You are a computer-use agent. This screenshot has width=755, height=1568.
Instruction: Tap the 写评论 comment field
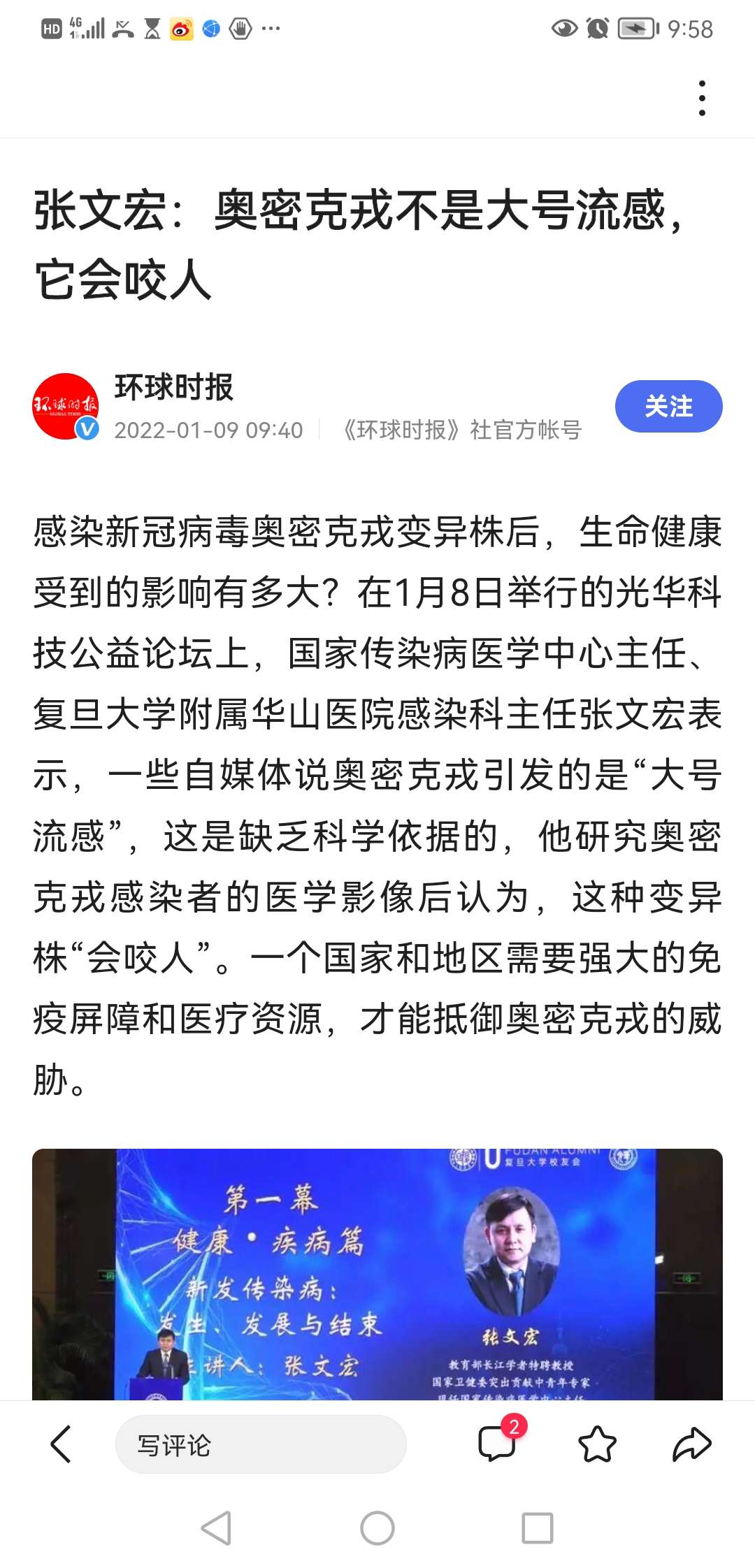coord(260,1445)
